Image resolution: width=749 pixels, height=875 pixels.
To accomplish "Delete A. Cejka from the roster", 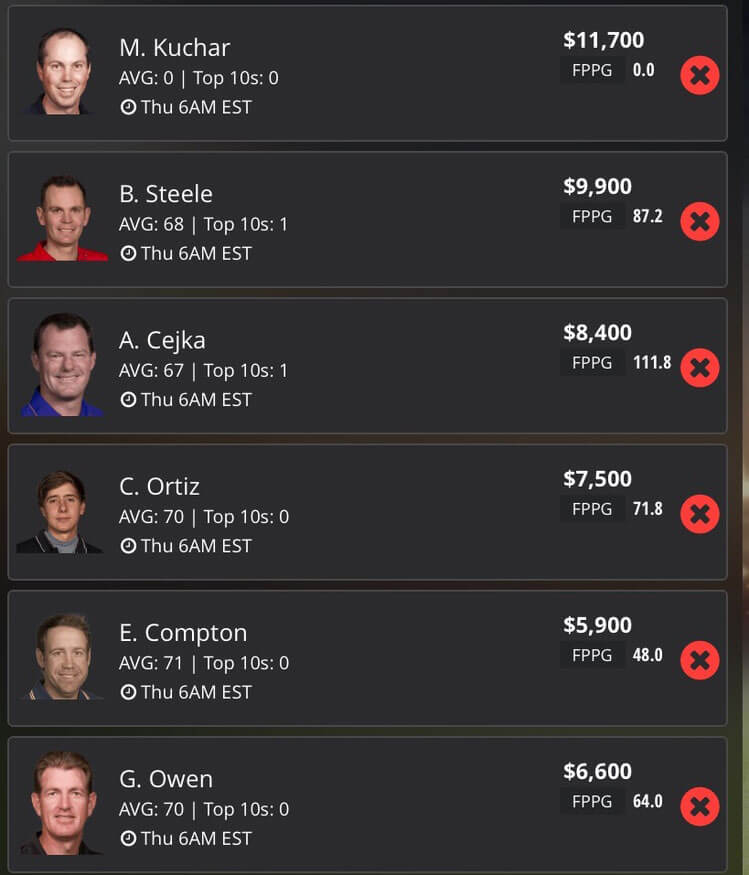I will pos(699,367).
